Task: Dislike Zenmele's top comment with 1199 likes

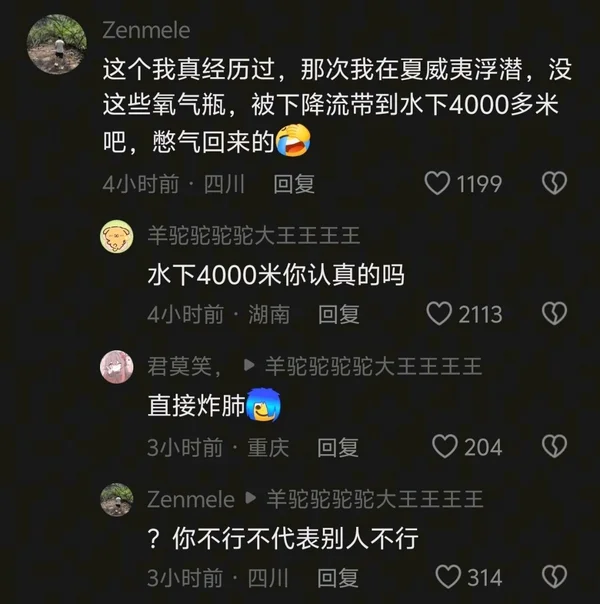Action: [x=554, y=183]
